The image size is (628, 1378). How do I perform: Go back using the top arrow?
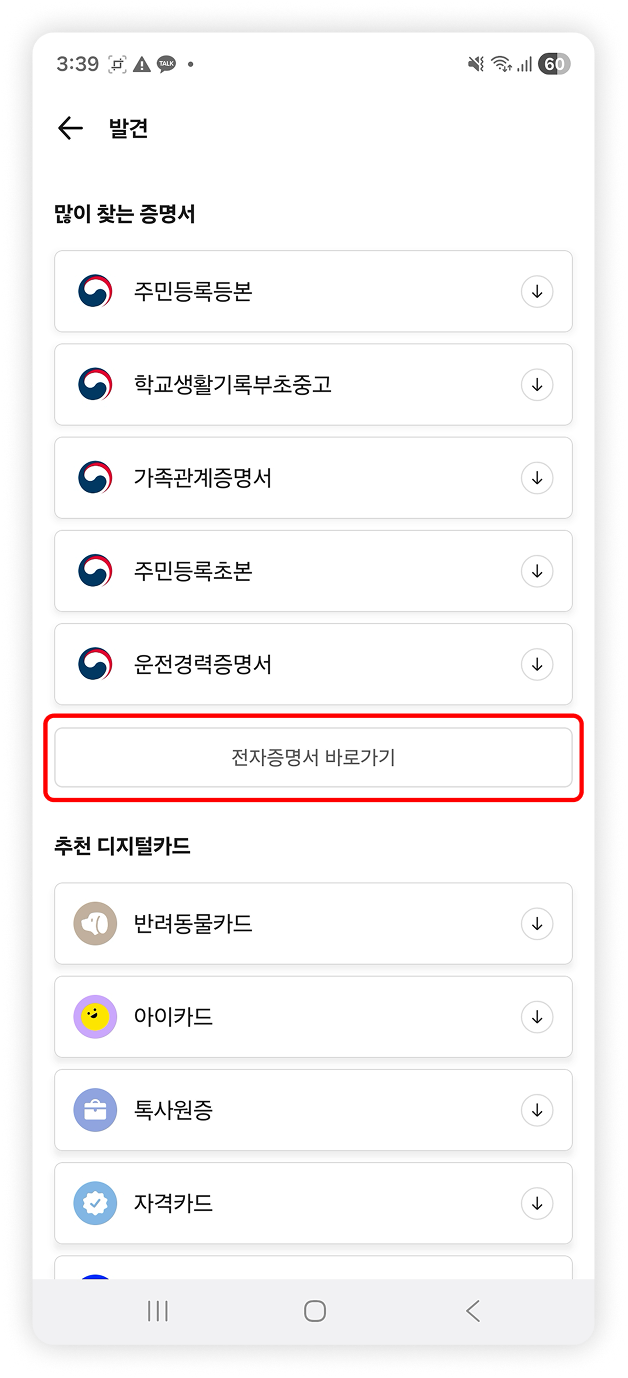click(x=70, y=128)
